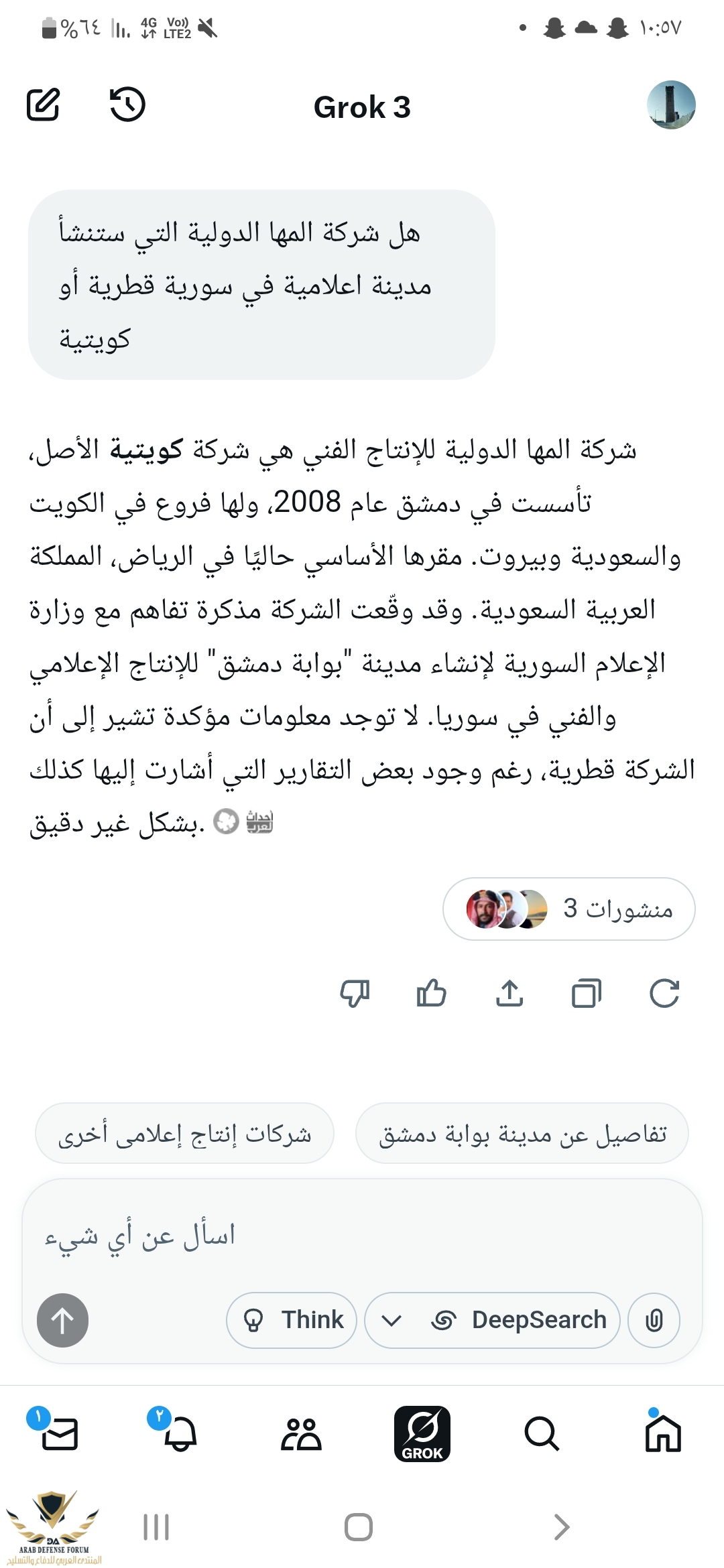The width and height of the screenshot is (724, 1568).
Task: Open the 3 posts sources chip
Action: pos(568,909)
